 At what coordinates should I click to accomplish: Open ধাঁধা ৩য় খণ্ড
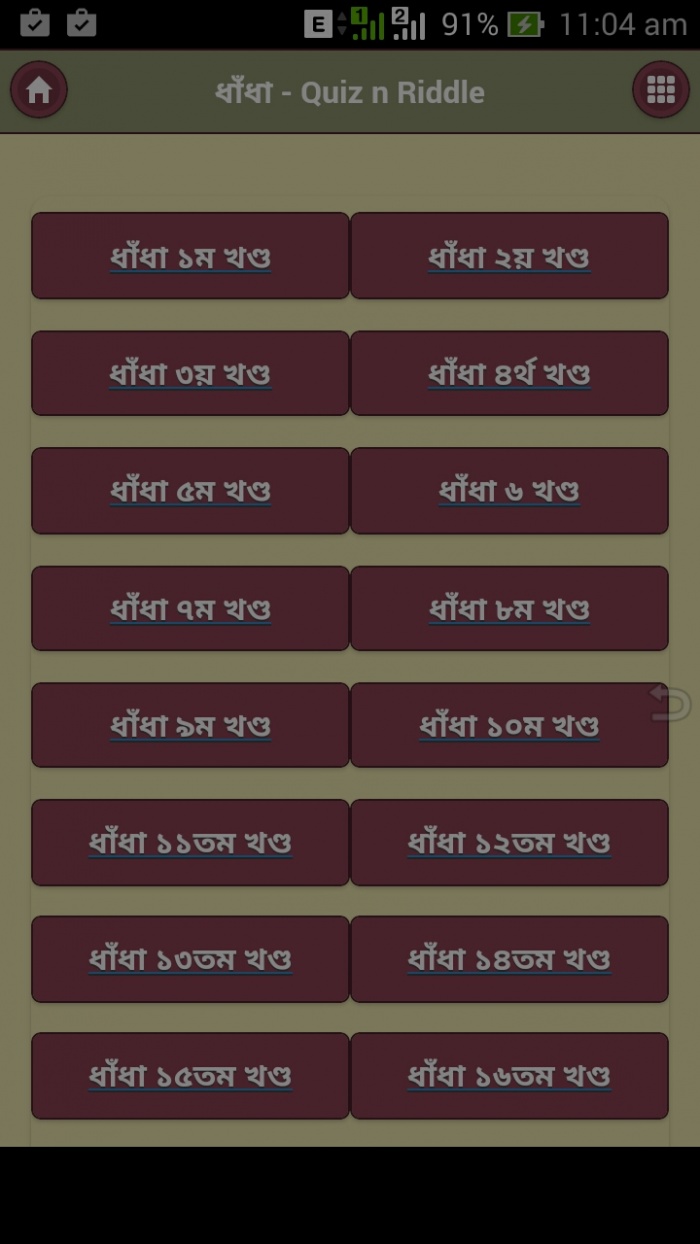coord(190,373)
